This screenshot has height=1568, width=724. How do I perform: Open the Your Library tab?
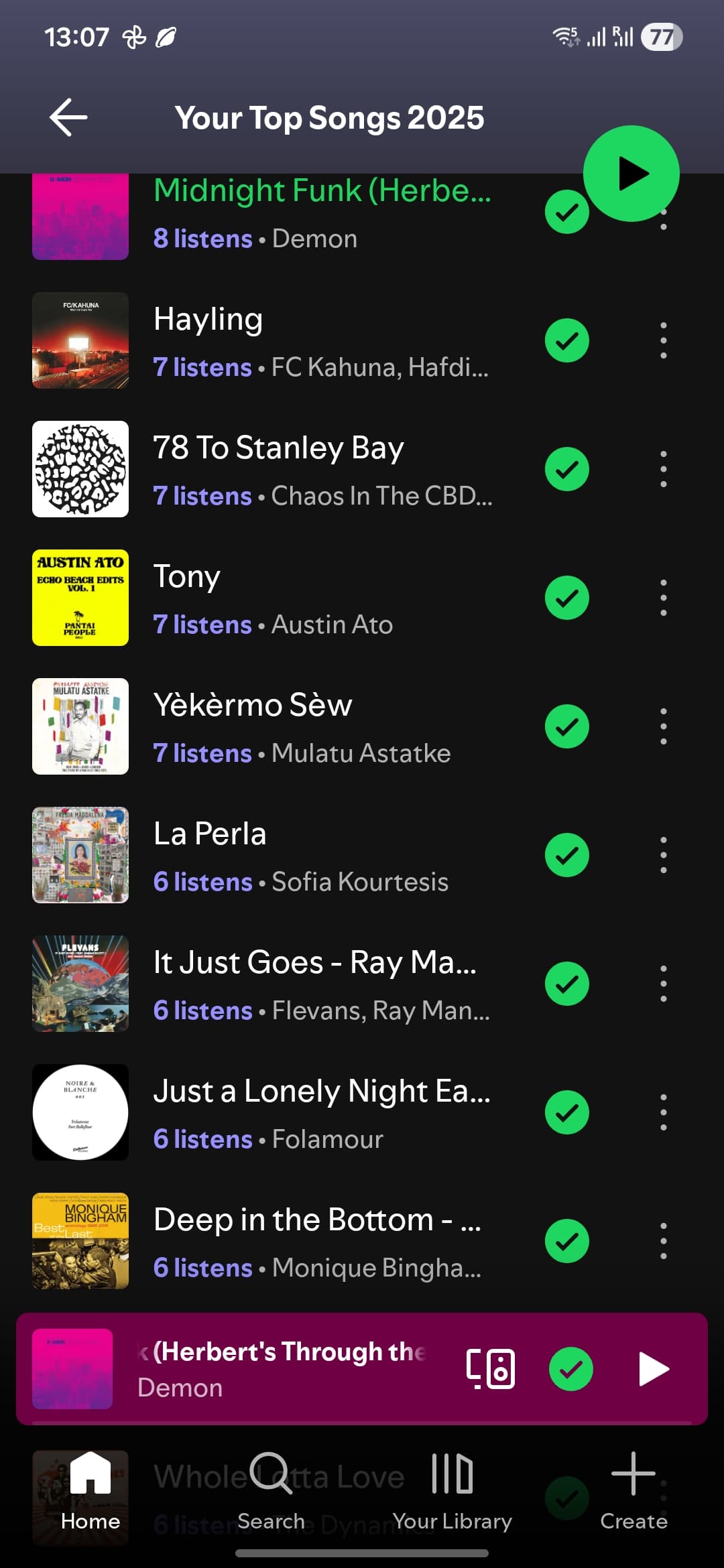[452, 1491]
